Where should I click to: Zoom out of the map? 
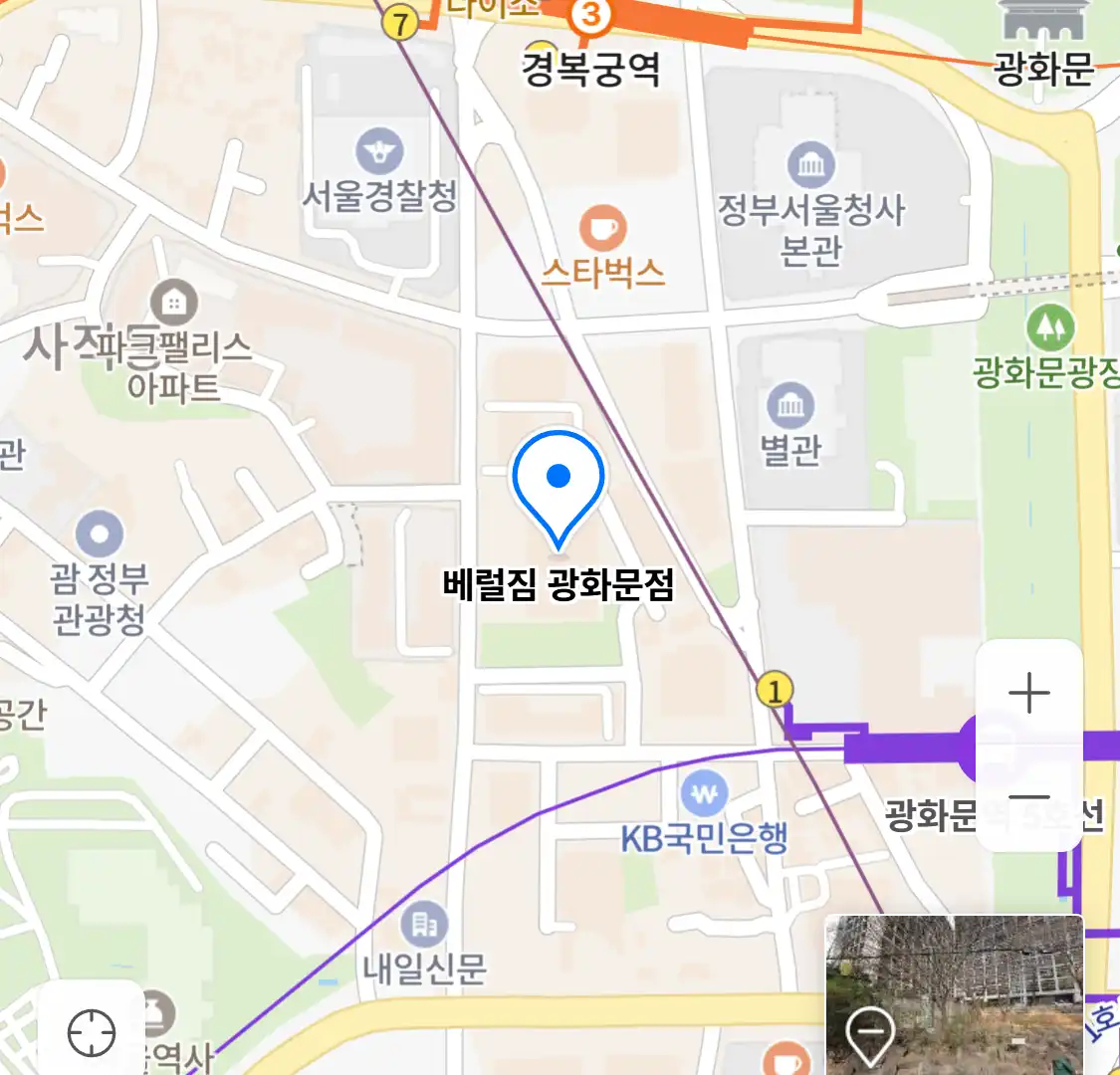tap(1028, 796)
